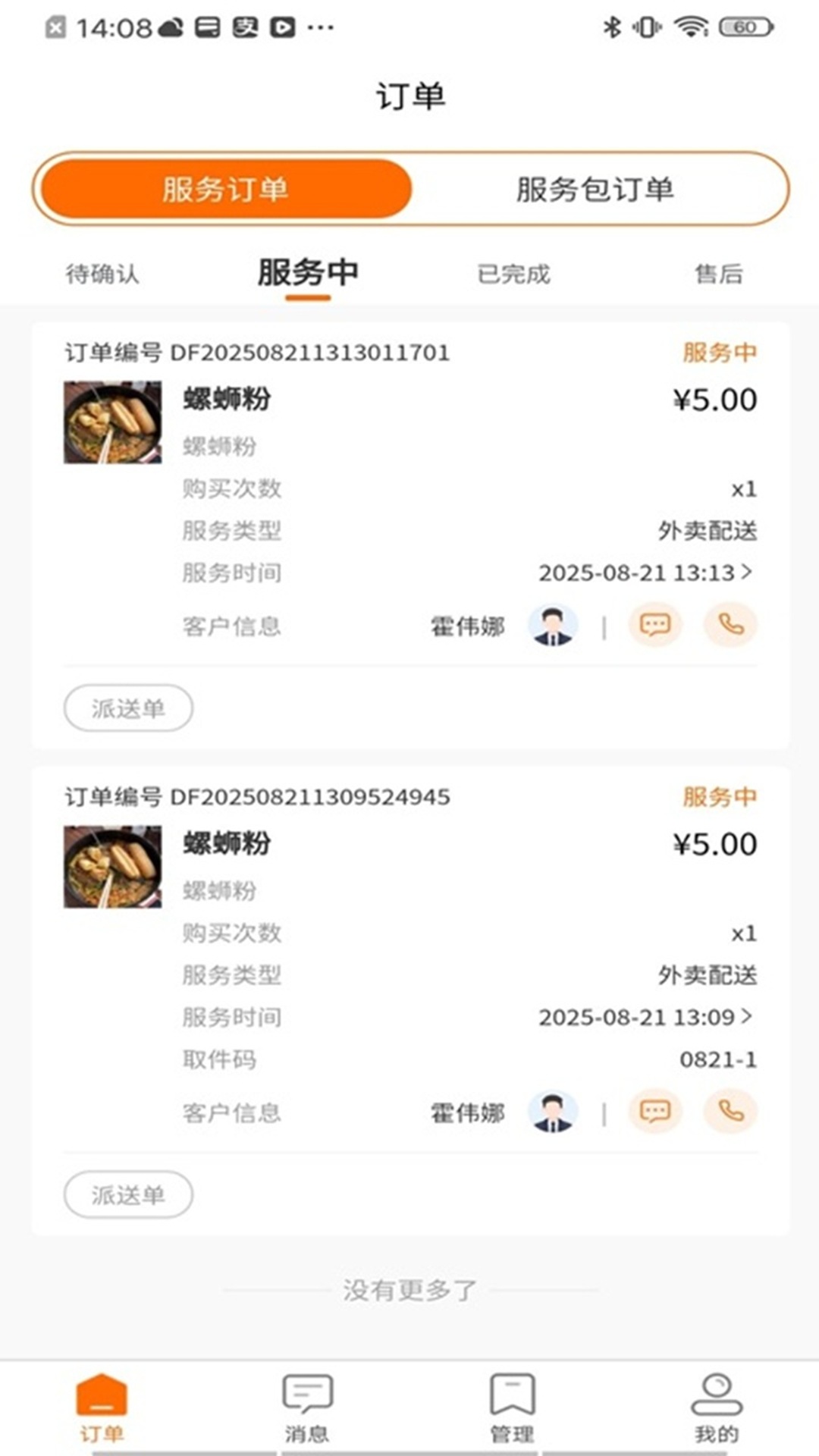Call the customer on the first order
The height and width of the screenshot is (1456, 819).
(729, 624)
